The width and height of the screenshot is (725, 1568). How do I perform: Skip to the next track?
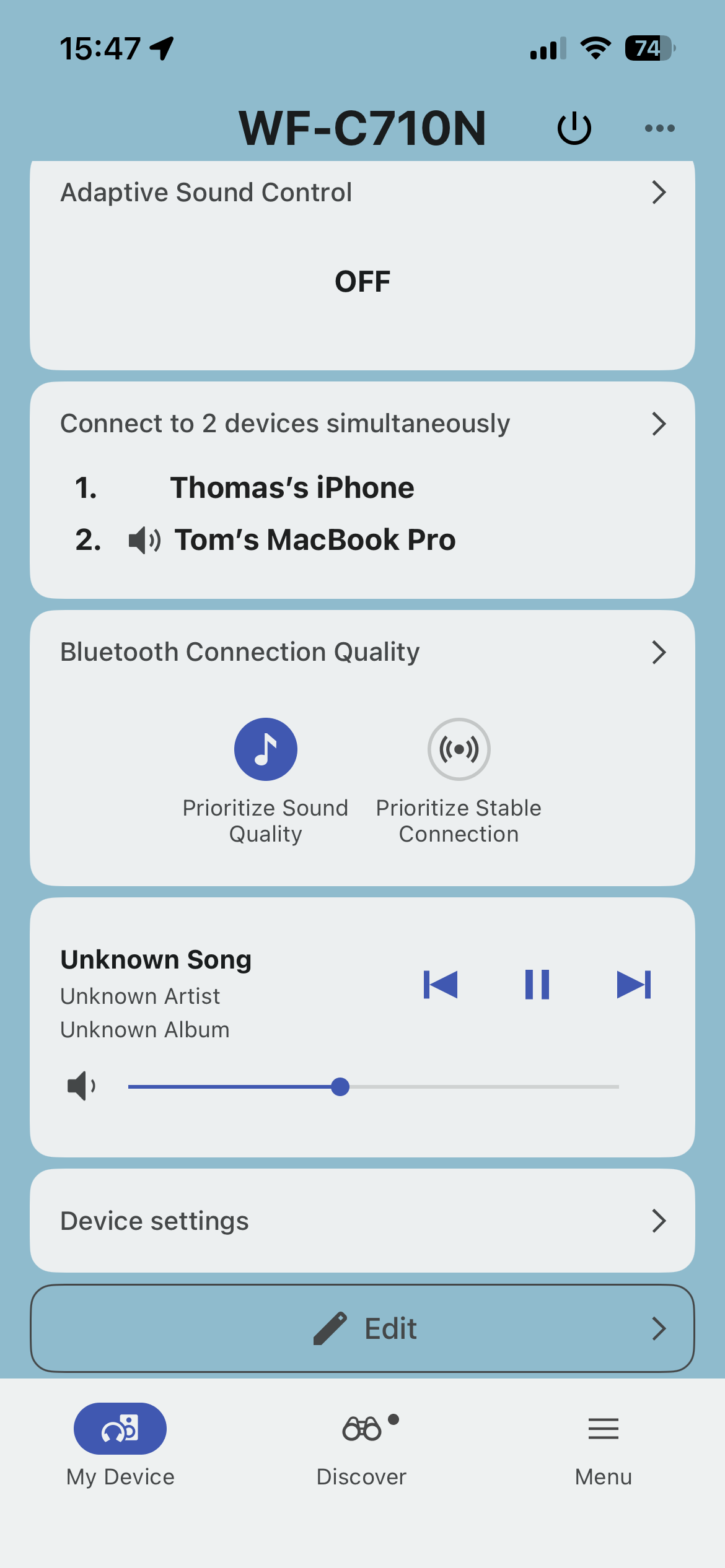point(633,984)
